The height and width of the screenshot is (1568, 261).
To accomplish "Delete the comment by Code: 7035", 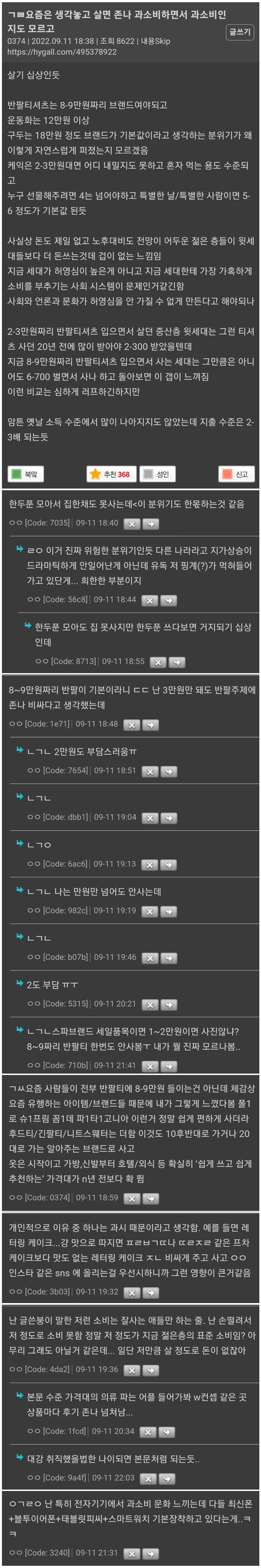I will (x=131, y=523).
